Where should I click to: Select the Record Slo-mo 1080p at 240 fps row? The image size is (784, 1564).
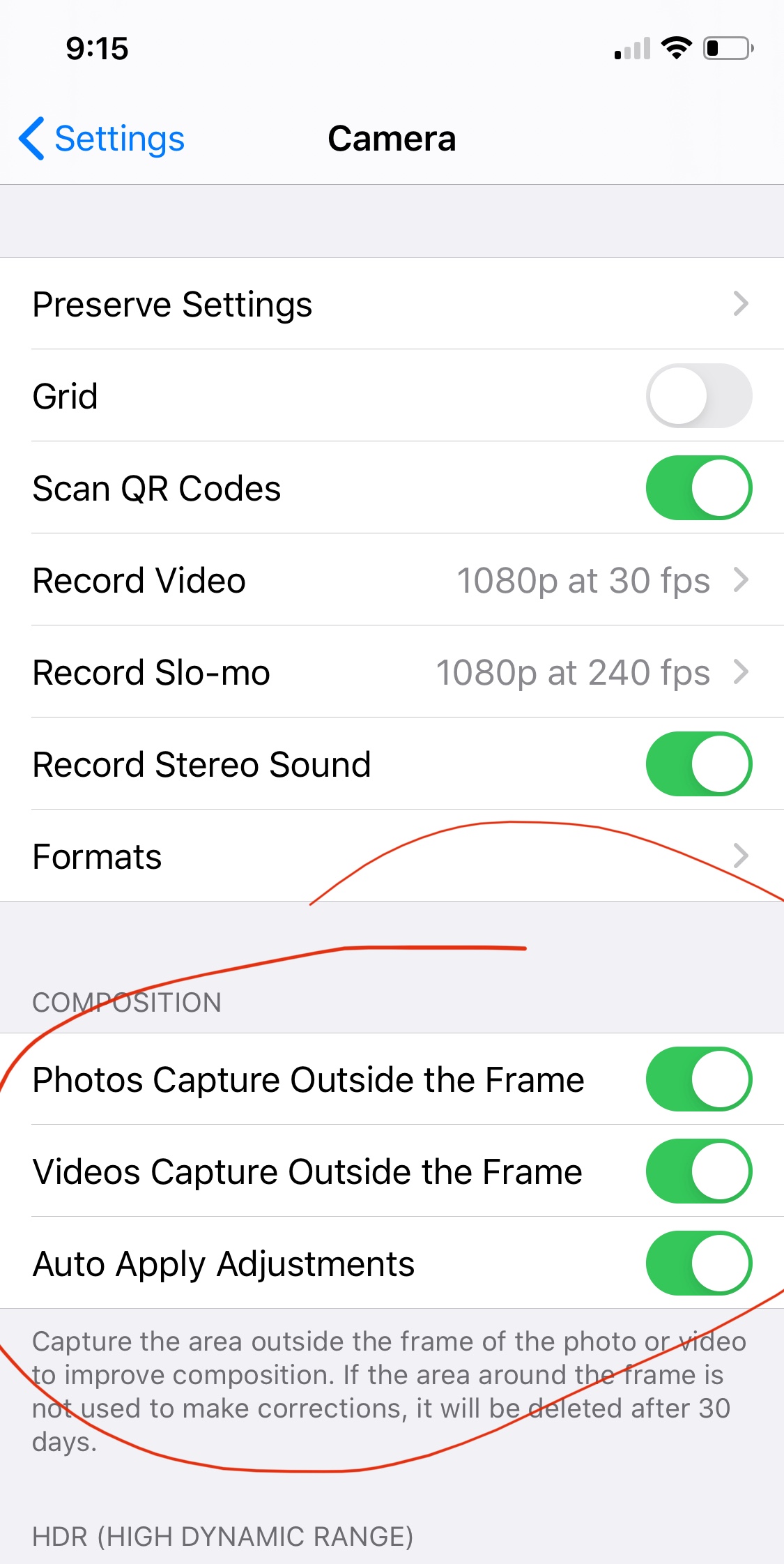(392, 672)
